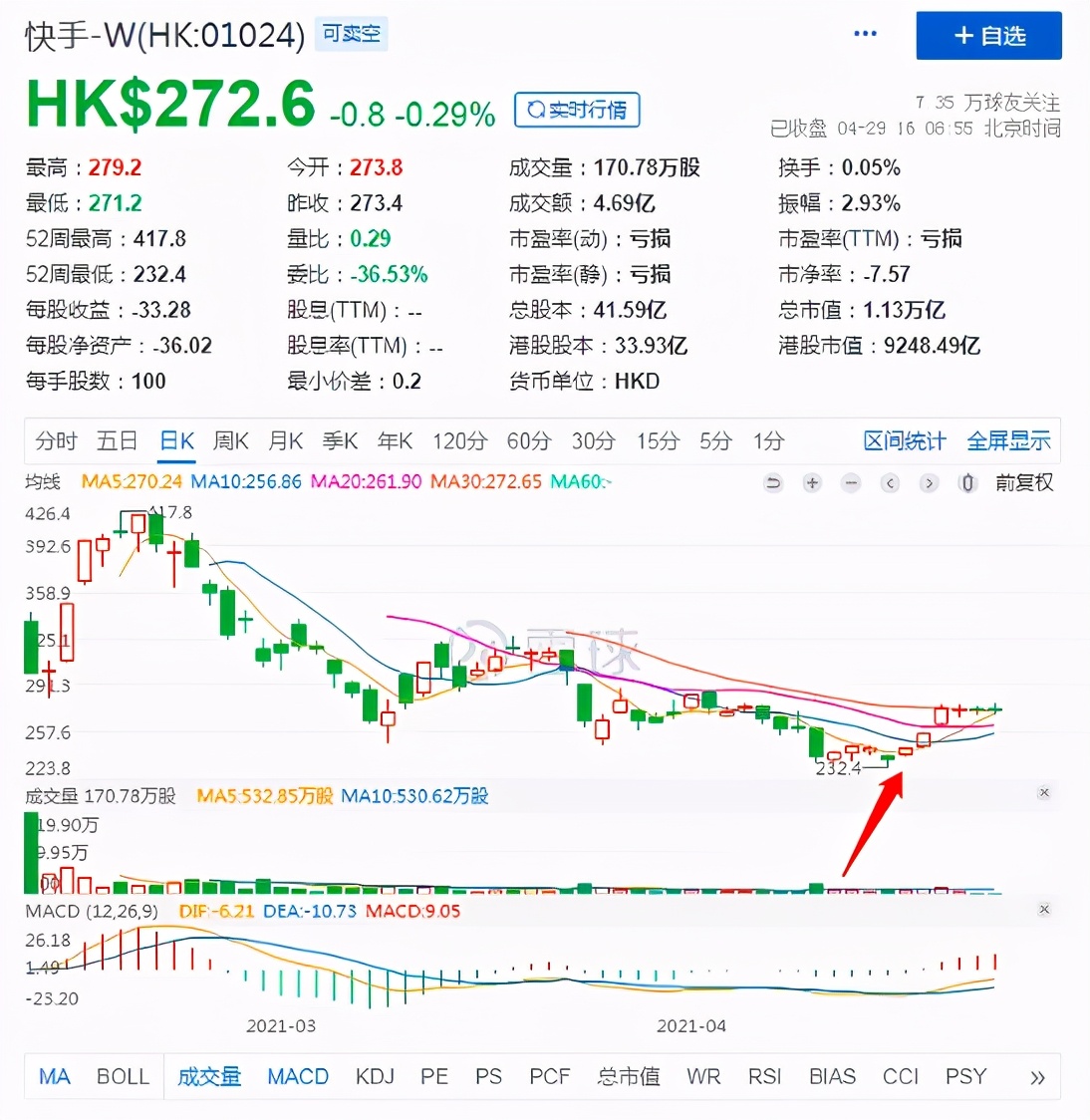Screen dimensions: 1090x1120
Task: Open 全屏显示 fullscreen chart
Action: tap(1008, 441)
